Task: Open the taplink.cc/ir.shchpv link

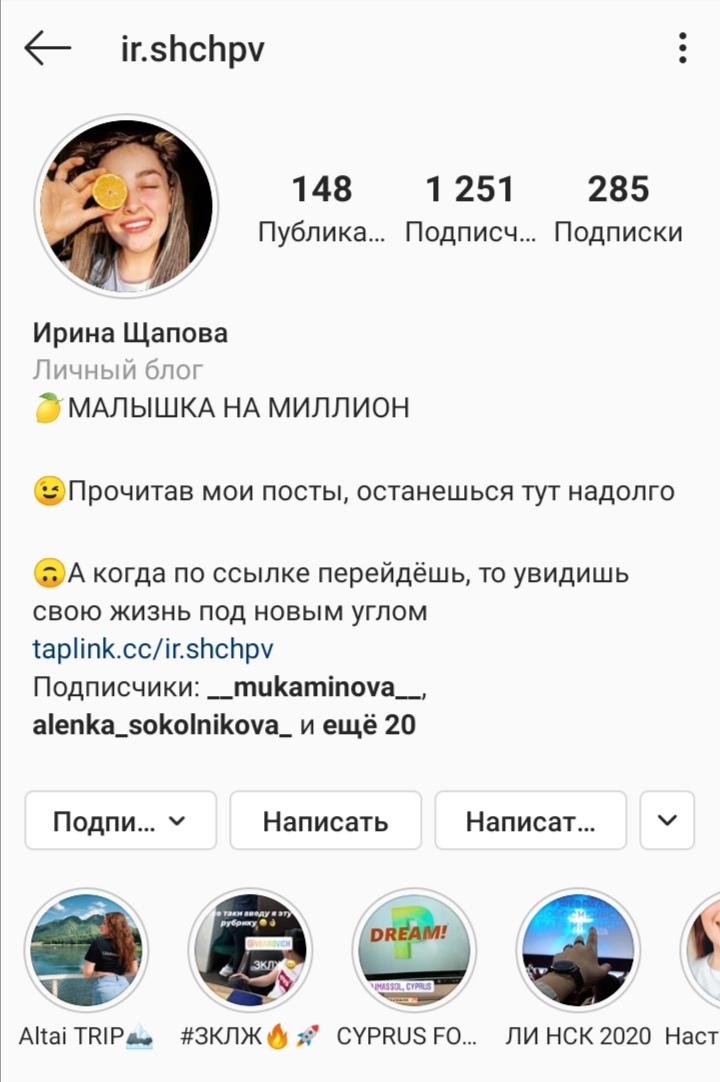Action: pos(153,649)
